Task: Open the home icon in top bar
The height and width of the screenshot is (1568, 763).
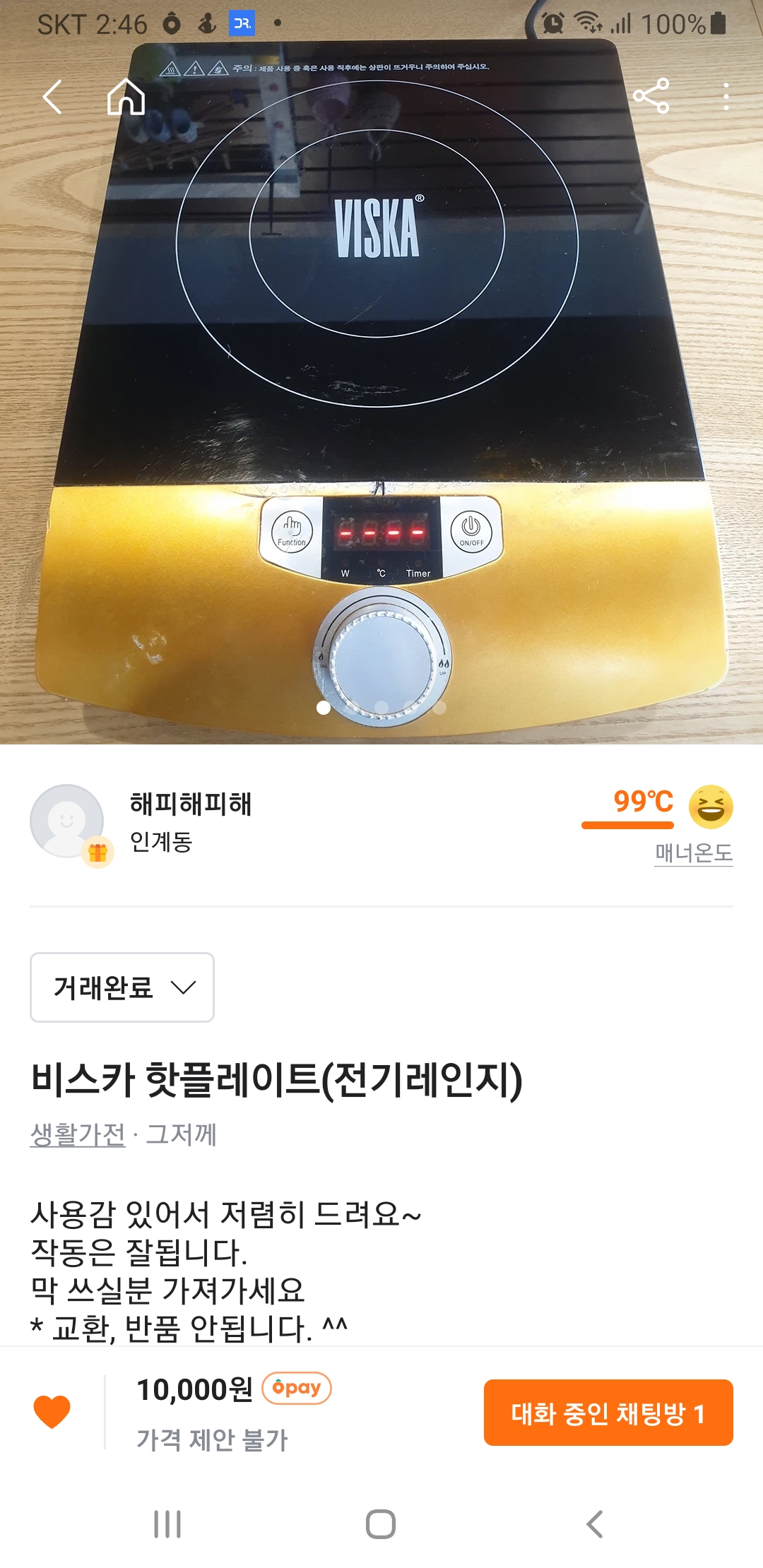Action: click(126, 97)
